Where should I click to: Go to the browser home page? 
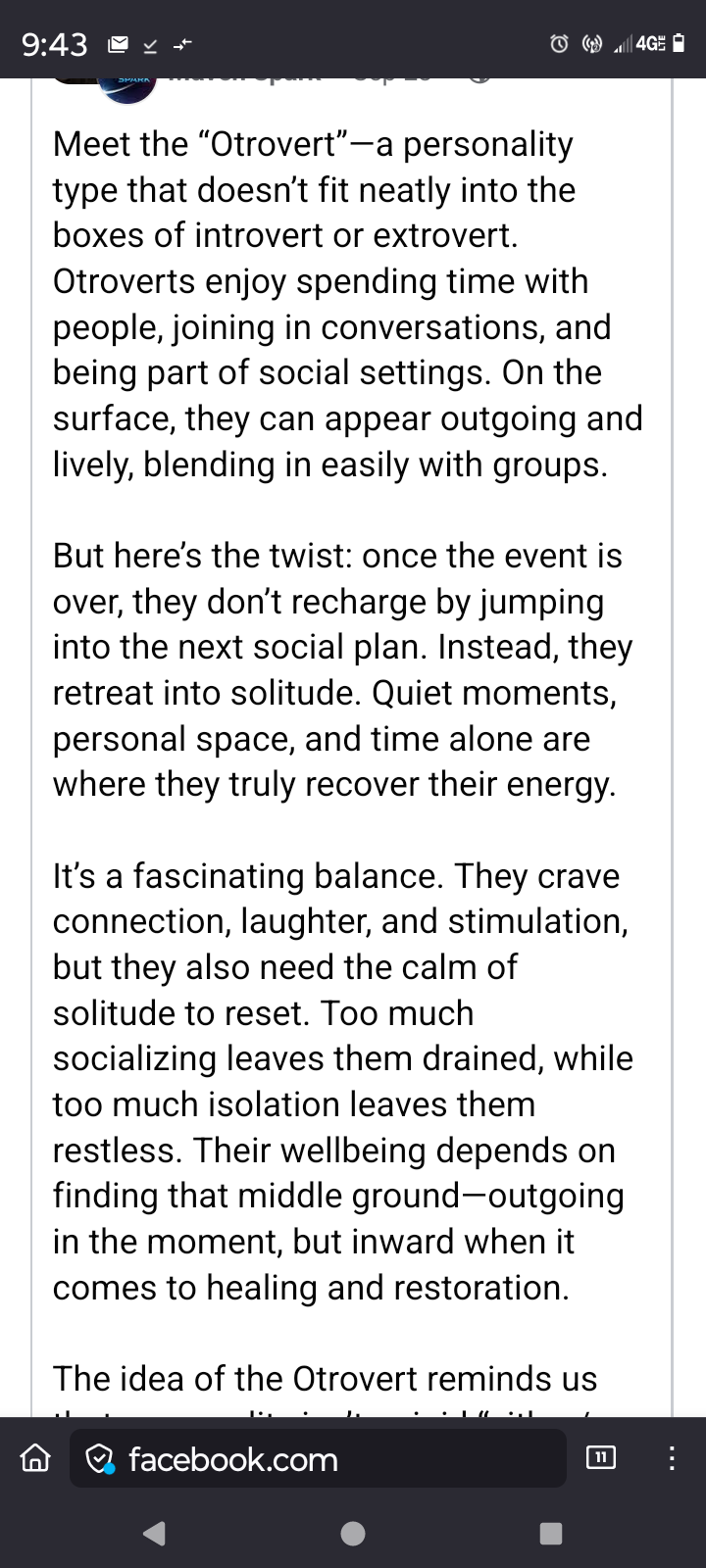coord(35,1459)
